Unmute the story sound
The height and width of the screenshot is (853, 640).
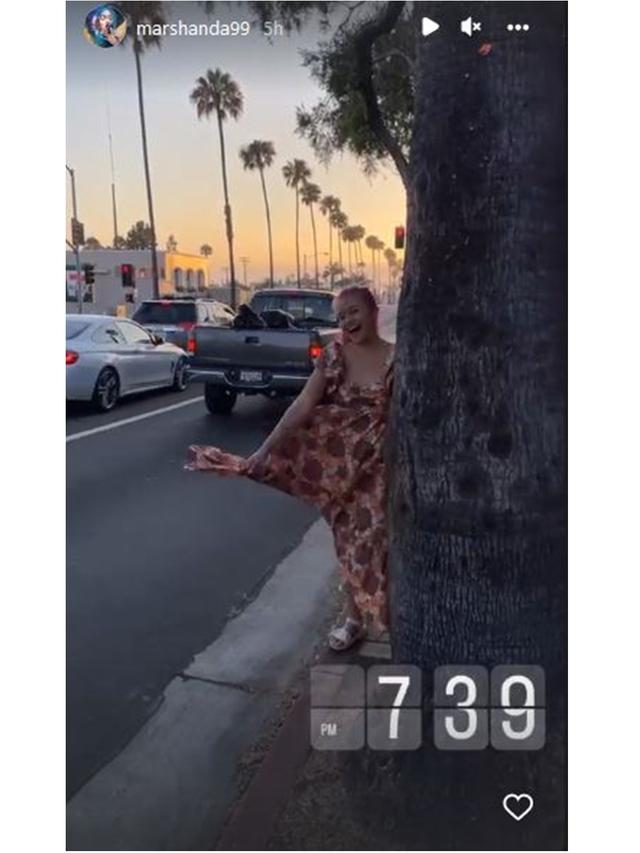471,27
